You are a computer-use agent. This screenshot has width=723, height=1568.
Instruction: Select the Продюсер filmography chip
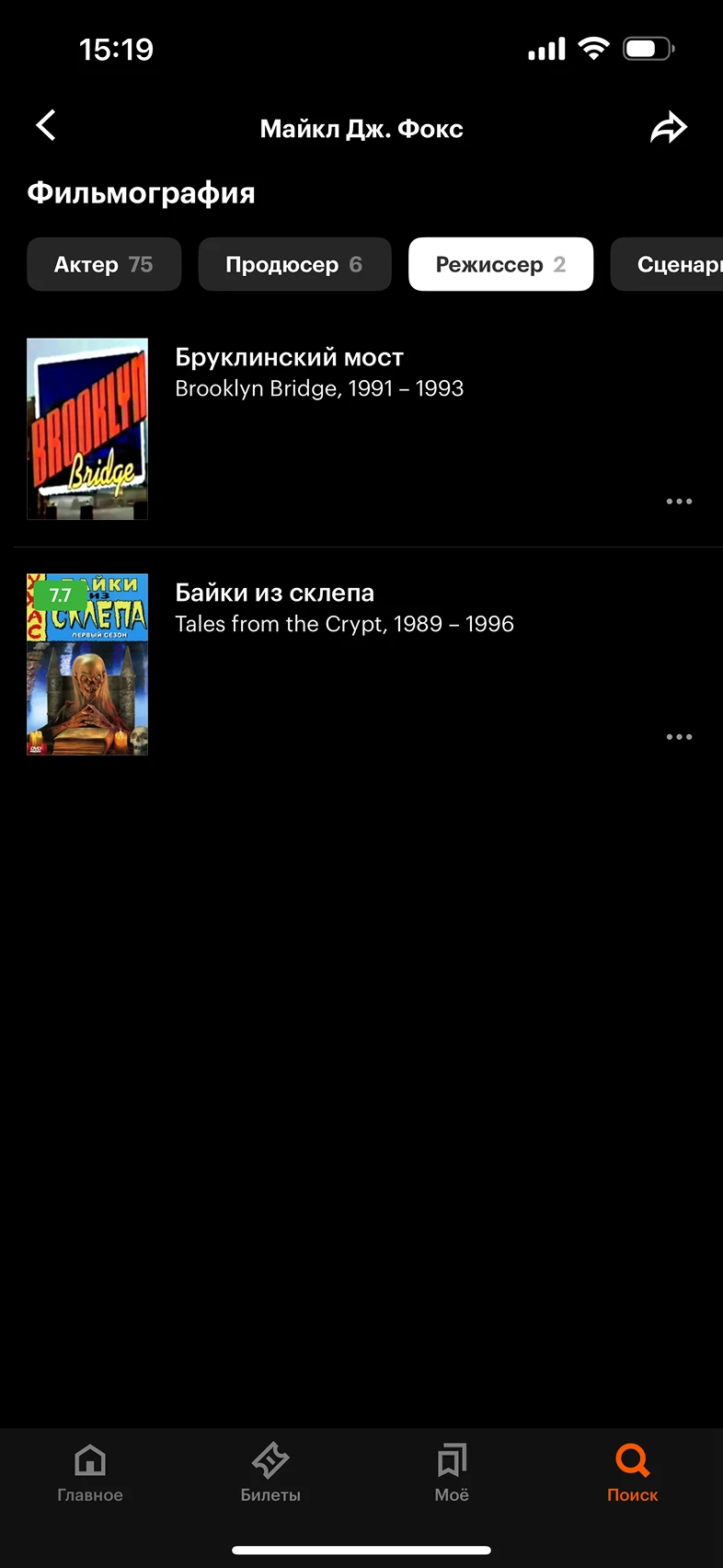point(294,265)
